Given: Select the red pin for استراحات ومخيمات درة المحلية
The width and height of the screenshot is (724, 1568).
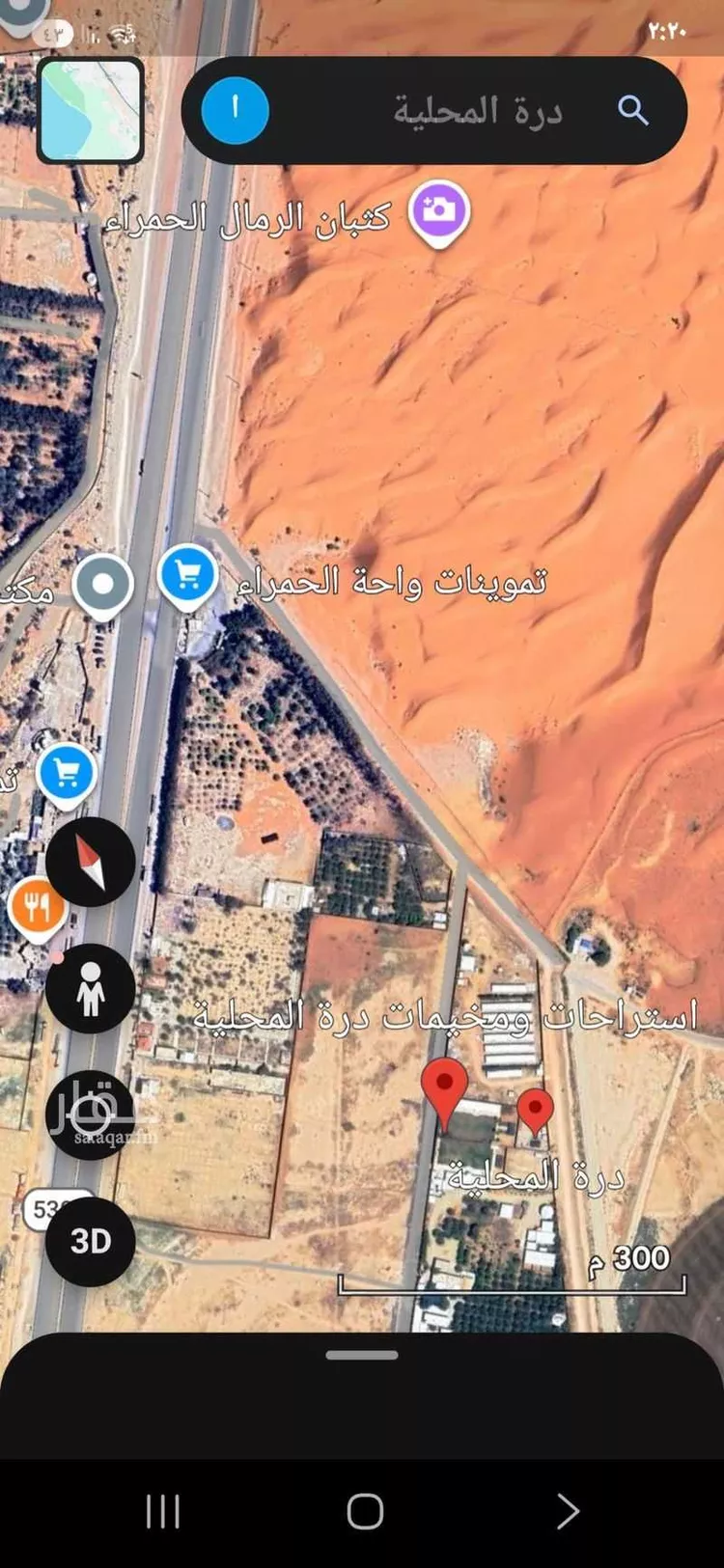Looking at the screenshot, I should [x=445, y=1088].
